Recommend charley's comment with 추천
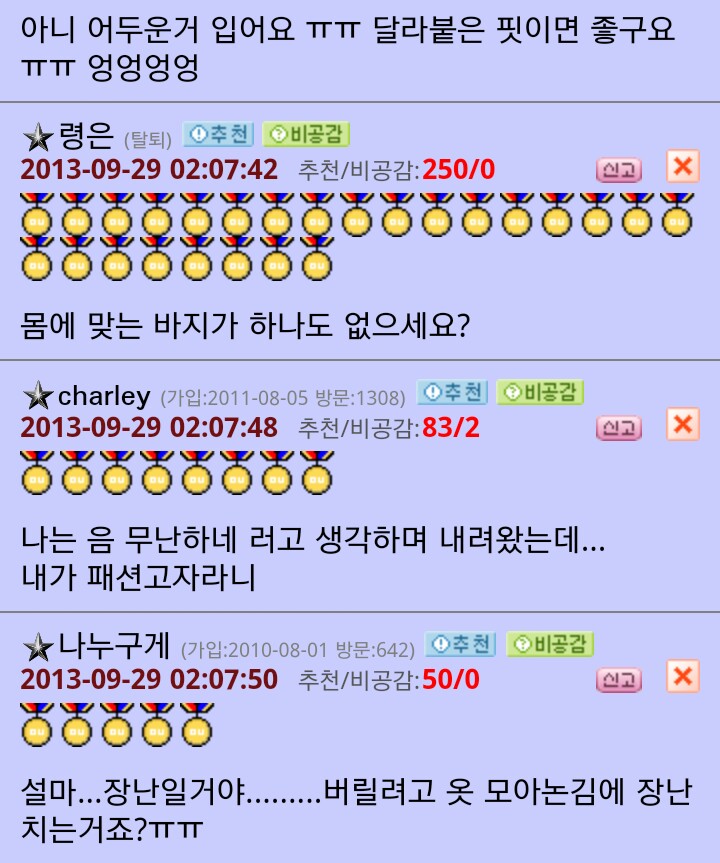Viewport: 720px width, 863px height. (452, 392)
